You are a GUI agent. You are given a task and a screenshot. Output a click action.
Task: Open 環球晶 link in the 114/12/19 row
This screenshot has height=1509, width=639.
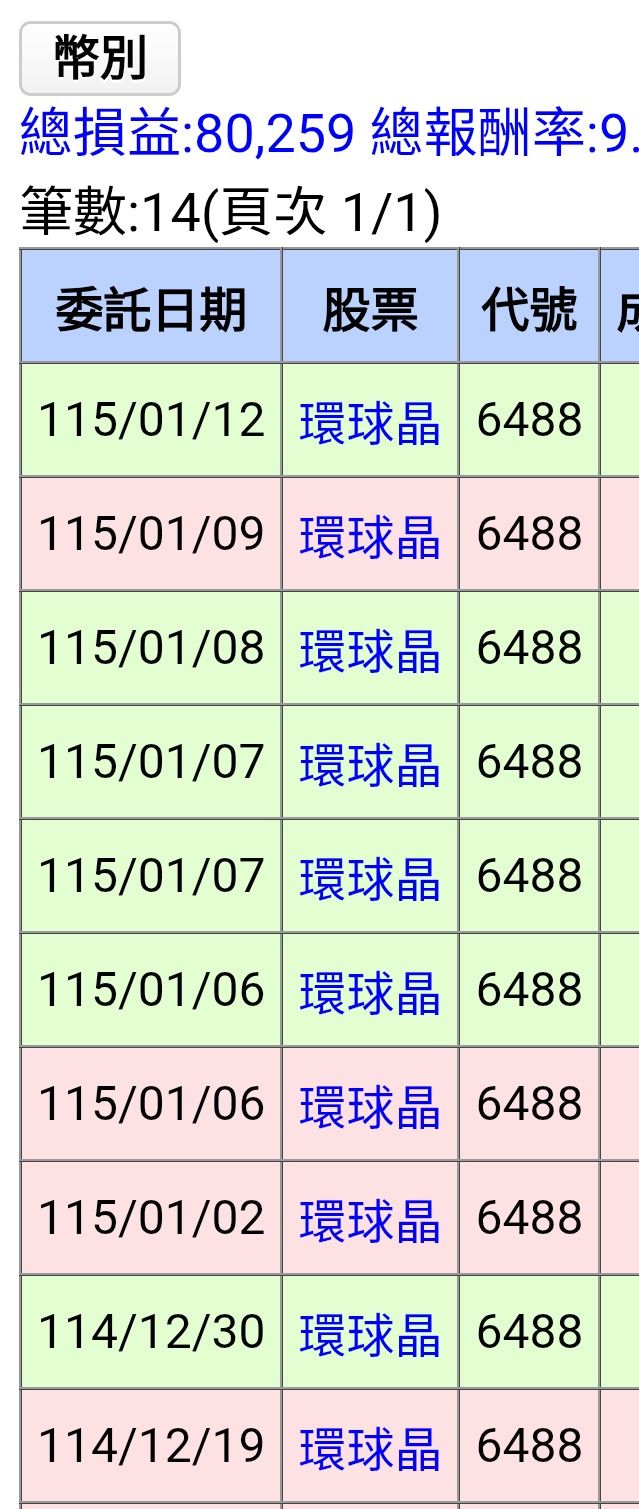pyautogui.click(x=369, y=1447)
